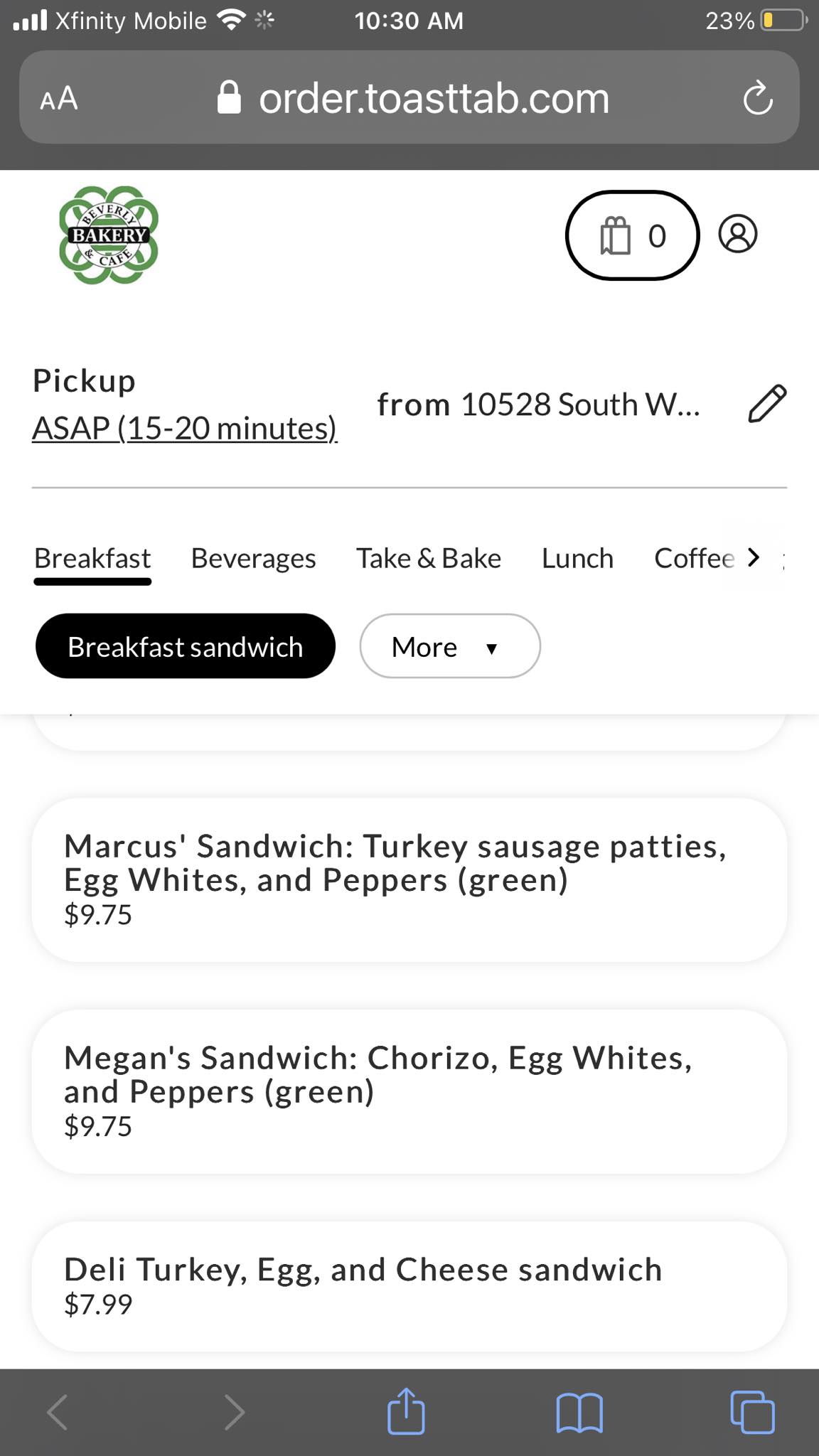819x1456 pixels.
Task: Open Safari bookmarks
Action: click(579, 1412)
